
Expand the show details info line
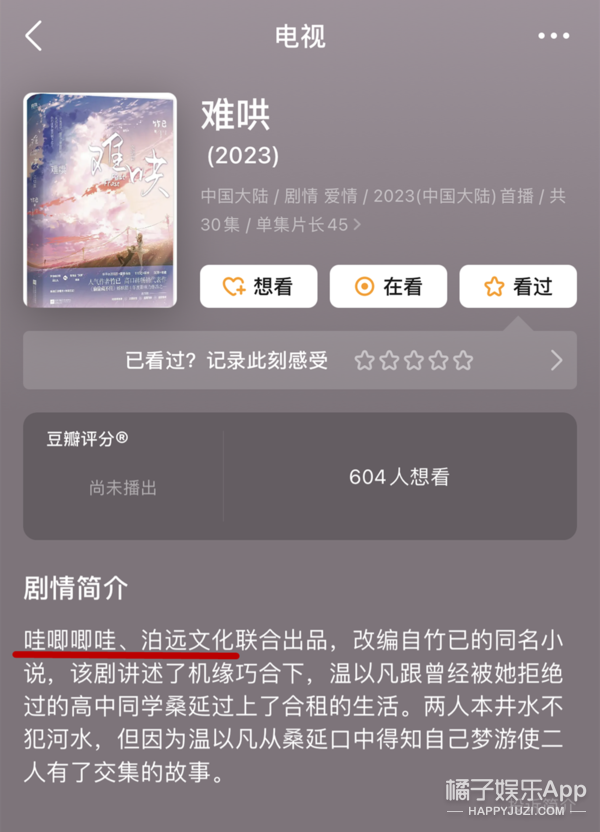click(357, 224)
